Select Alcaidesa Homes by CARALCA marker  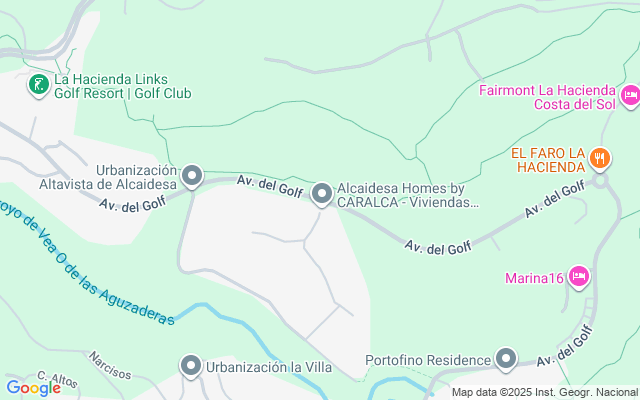pos(322,193)
